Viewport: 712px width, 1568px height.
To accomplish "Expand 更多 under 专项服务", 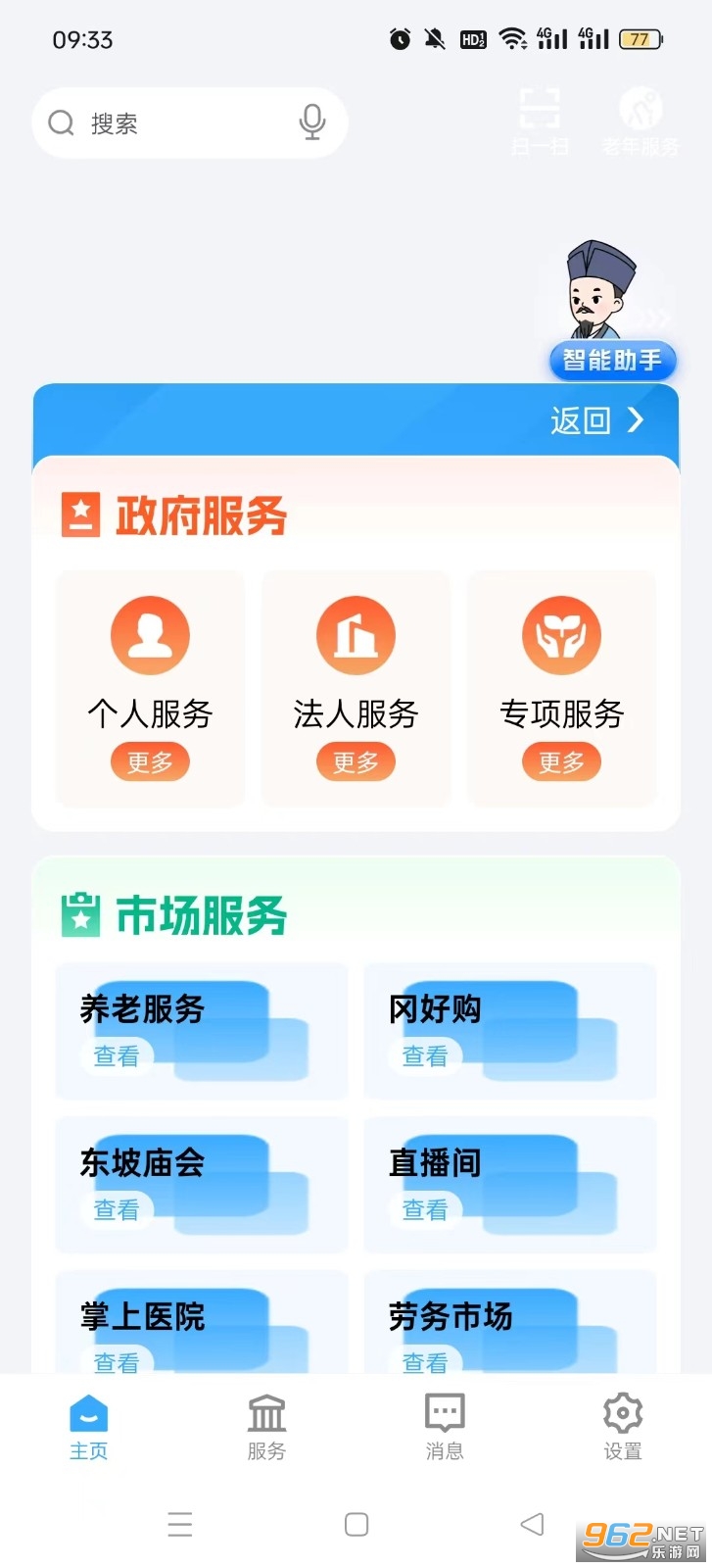I will pos(562,762).
